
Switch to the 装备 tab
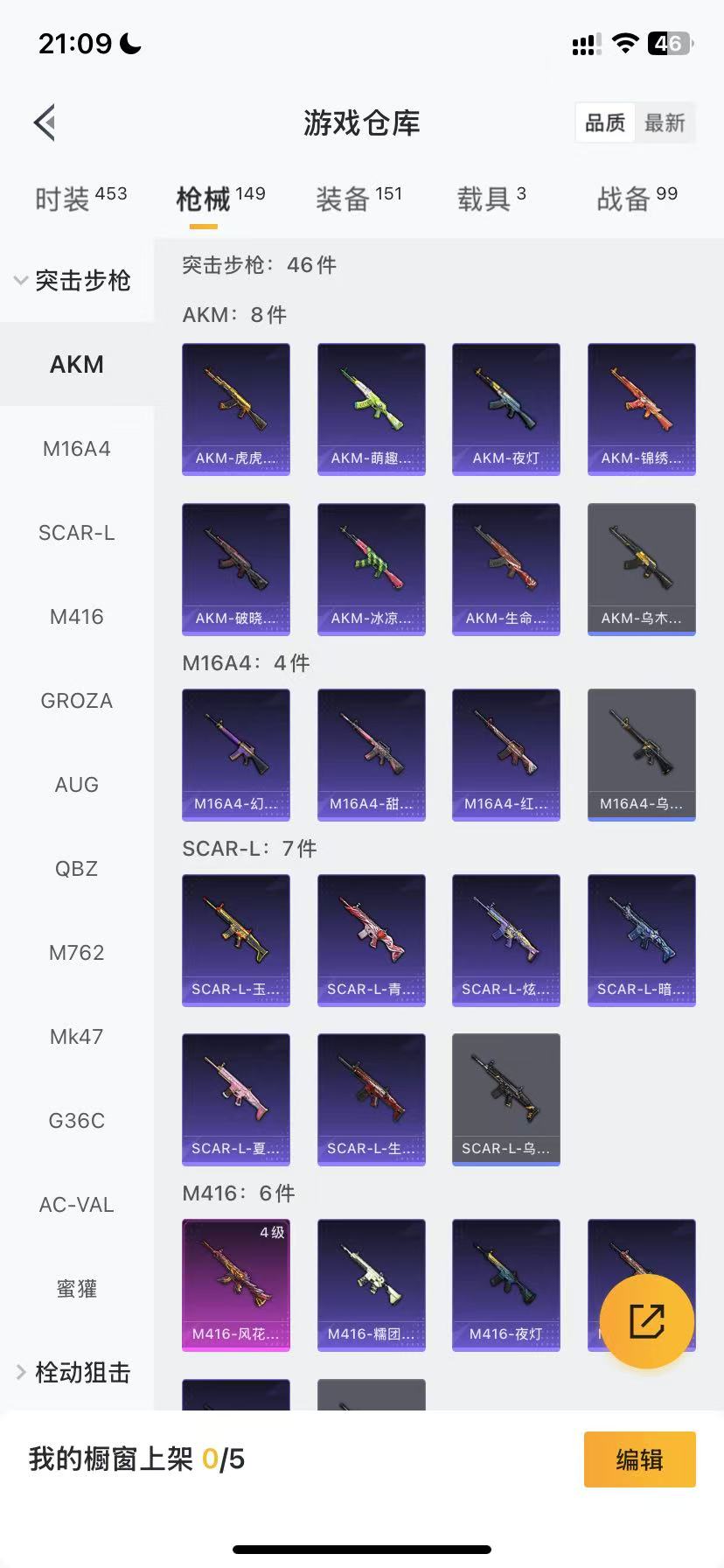[359, 199]
